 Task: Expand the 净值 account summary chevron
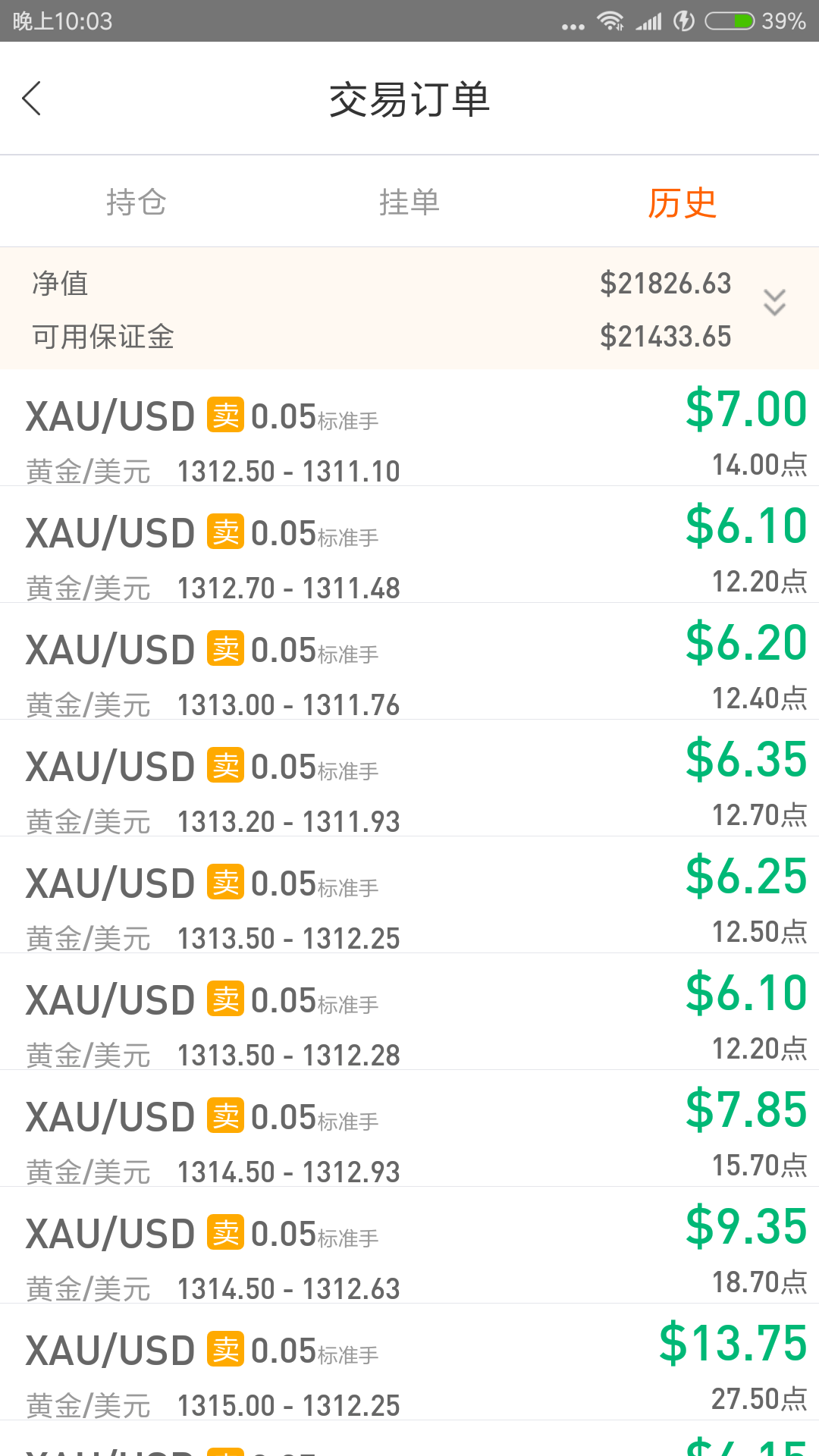(x=774, y=303)
